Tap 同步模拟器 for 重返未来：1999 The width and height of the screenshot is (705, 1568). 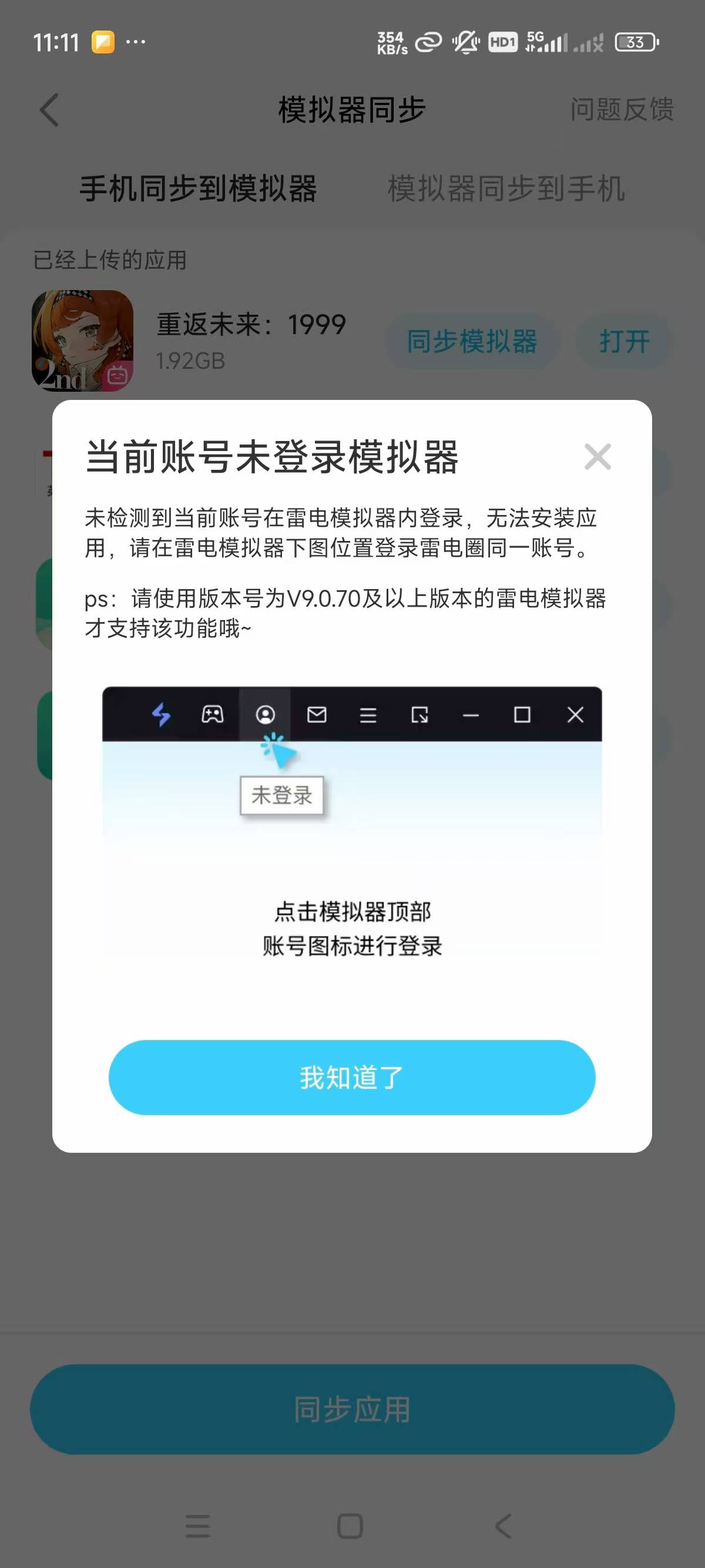click(x=472, y=341)
